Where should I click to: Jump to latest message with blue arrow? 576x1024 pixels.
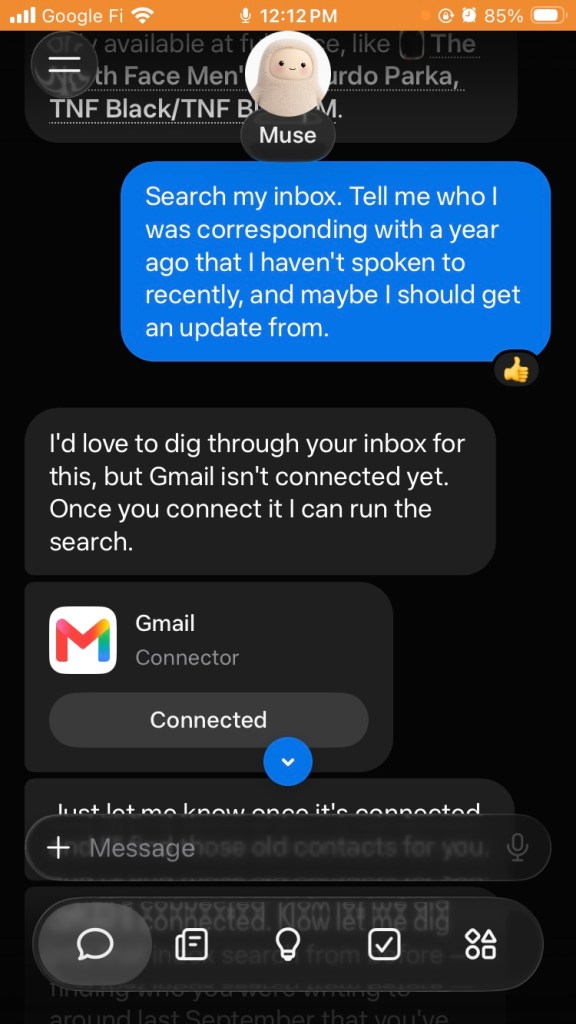[x=287, y=761]
